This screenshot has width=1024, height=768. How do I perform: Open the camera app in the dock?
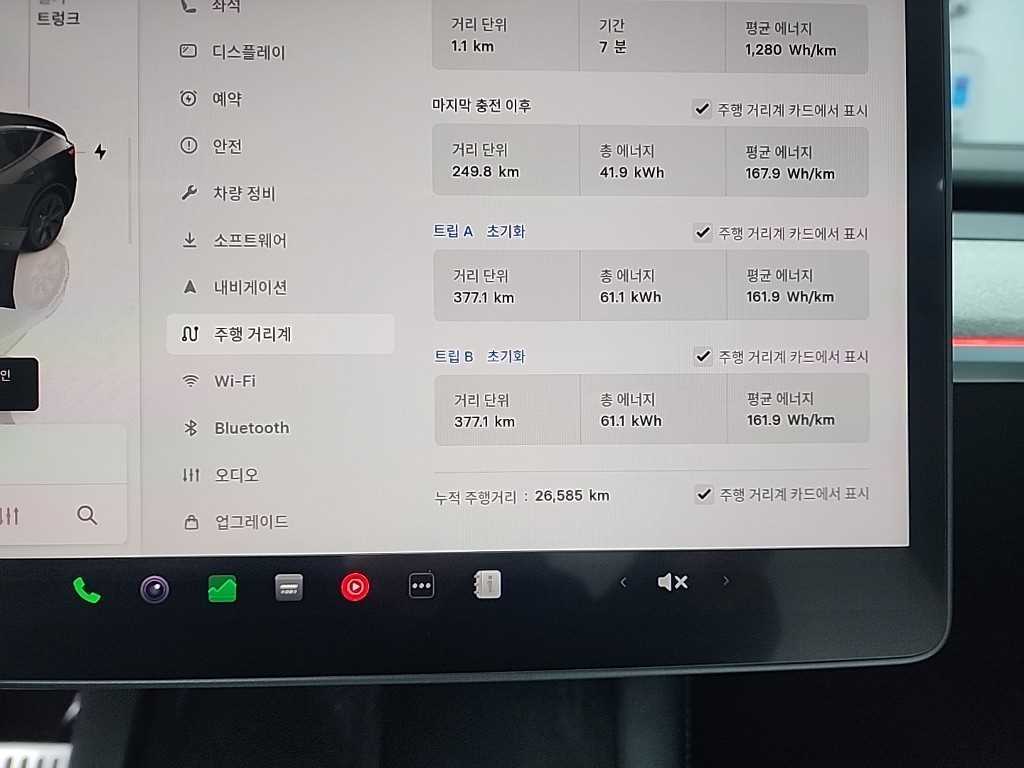(x=154, y=589)
